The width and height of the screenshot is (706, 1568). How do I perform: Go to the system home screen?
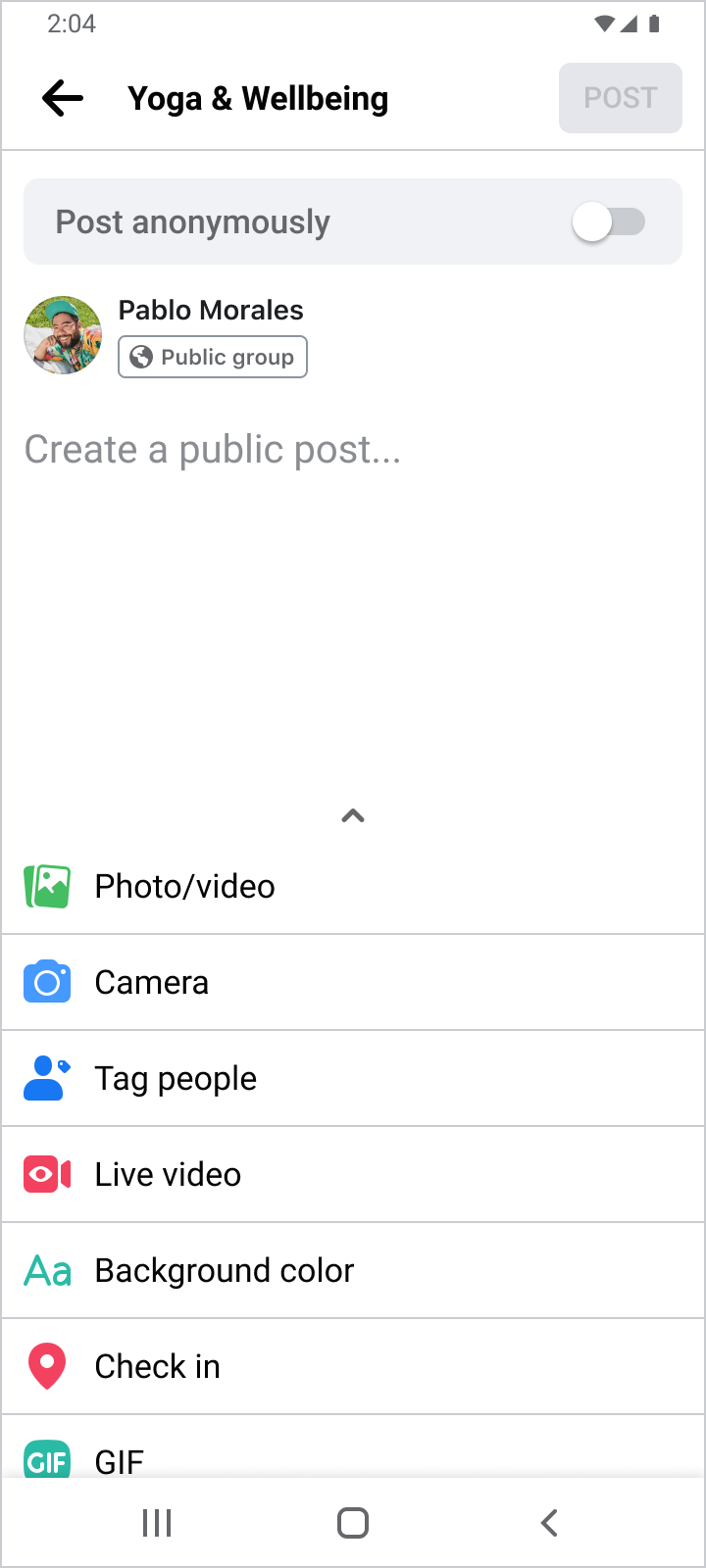point(353,1523)
